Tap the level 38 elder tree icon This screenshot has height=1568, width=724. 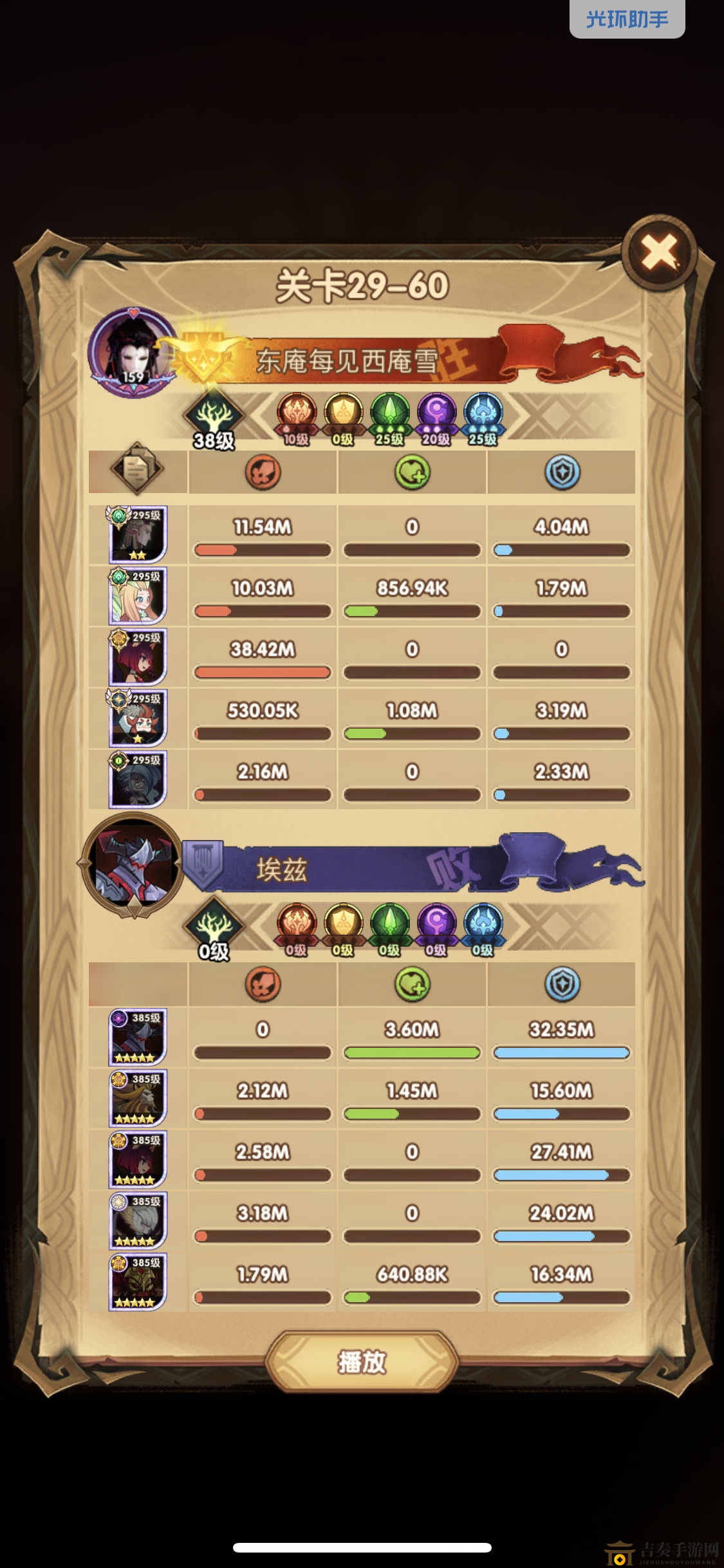(x=214, y=418)
